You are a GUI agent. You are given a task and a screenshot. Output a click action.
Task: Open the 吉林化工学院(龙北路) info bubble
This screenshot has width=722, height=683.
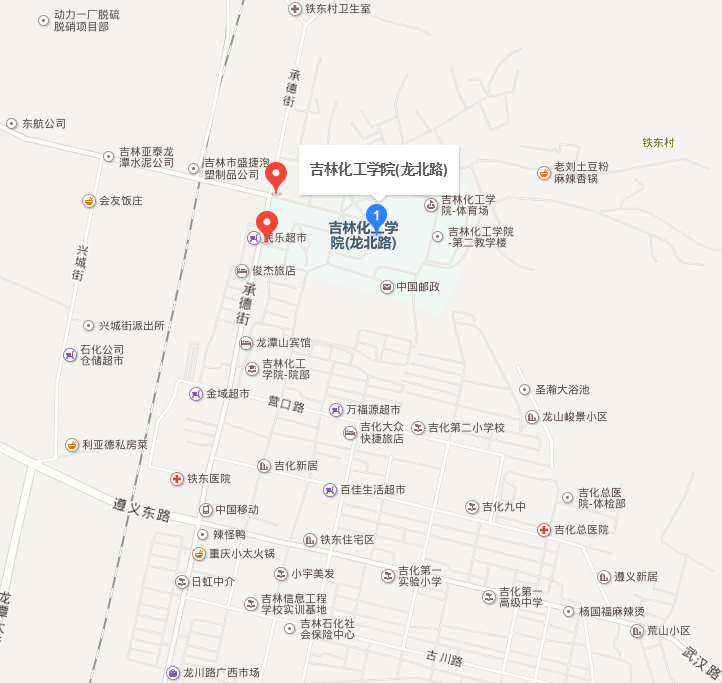pyautogui.click(x=378, y=169)
